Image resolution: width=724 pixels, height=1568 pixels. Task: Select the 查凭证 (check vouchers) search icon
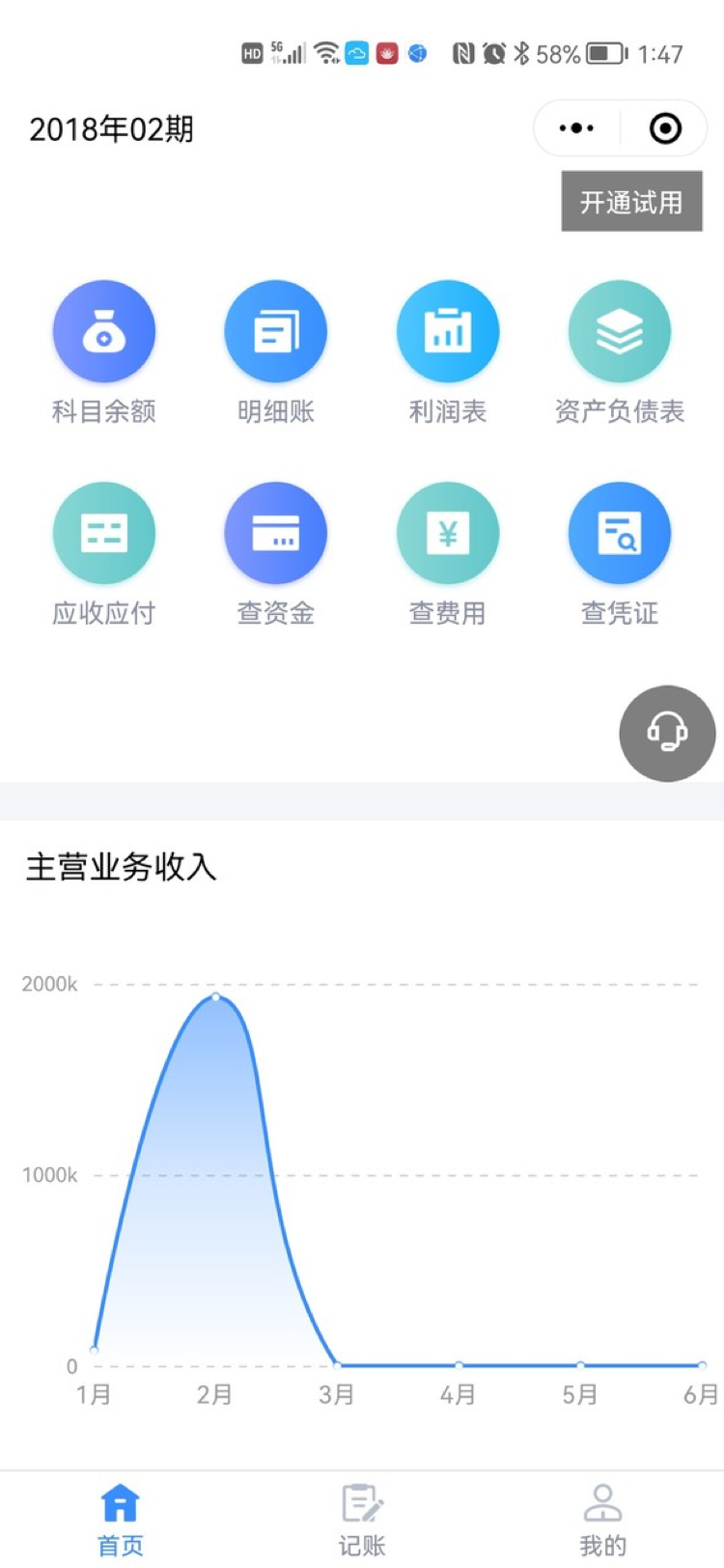[x=620, y=533]
